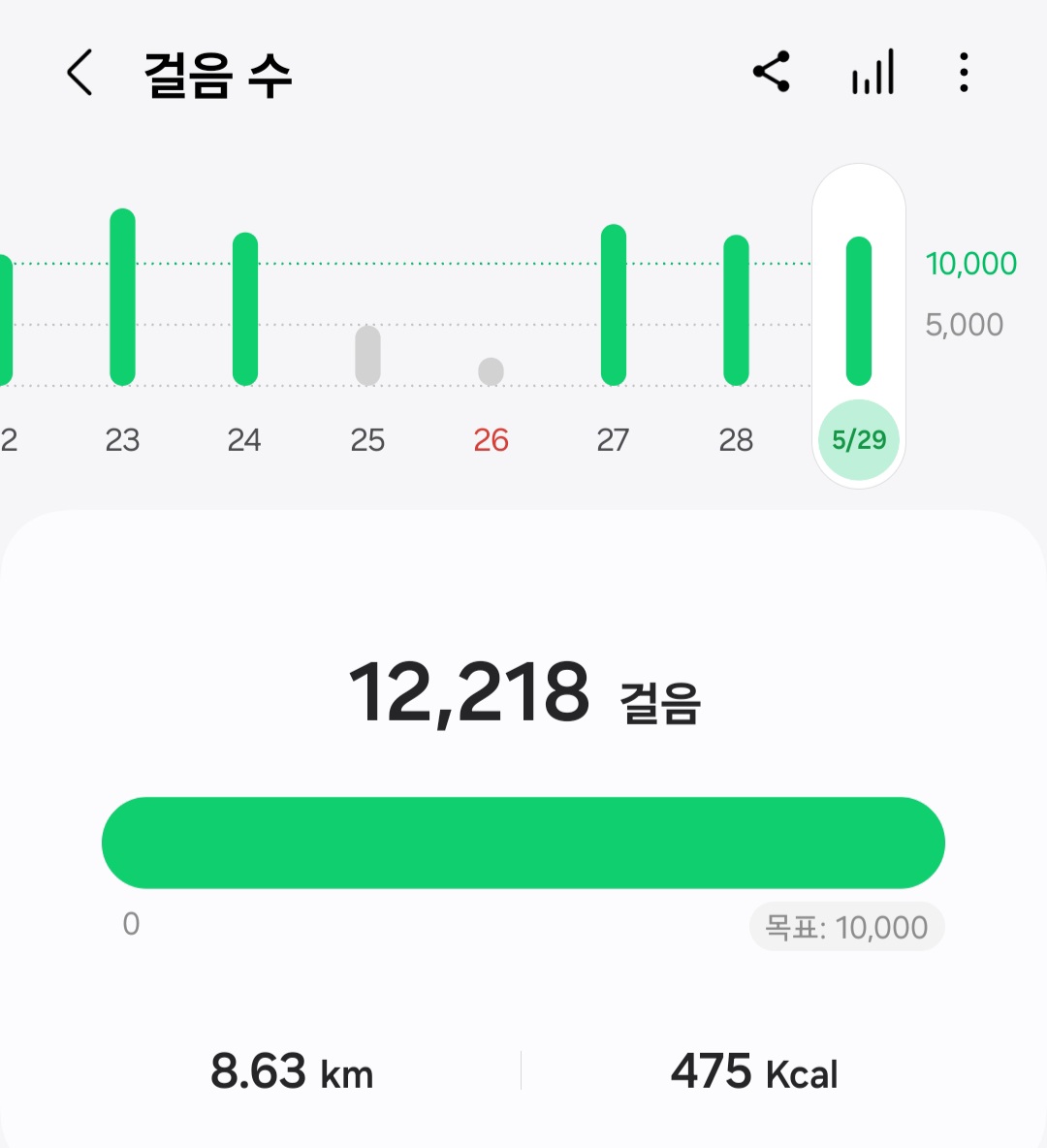This screenshot has height=1148, width=1047.
Task: Open the step trends chart icon
Action: point(872,73)
